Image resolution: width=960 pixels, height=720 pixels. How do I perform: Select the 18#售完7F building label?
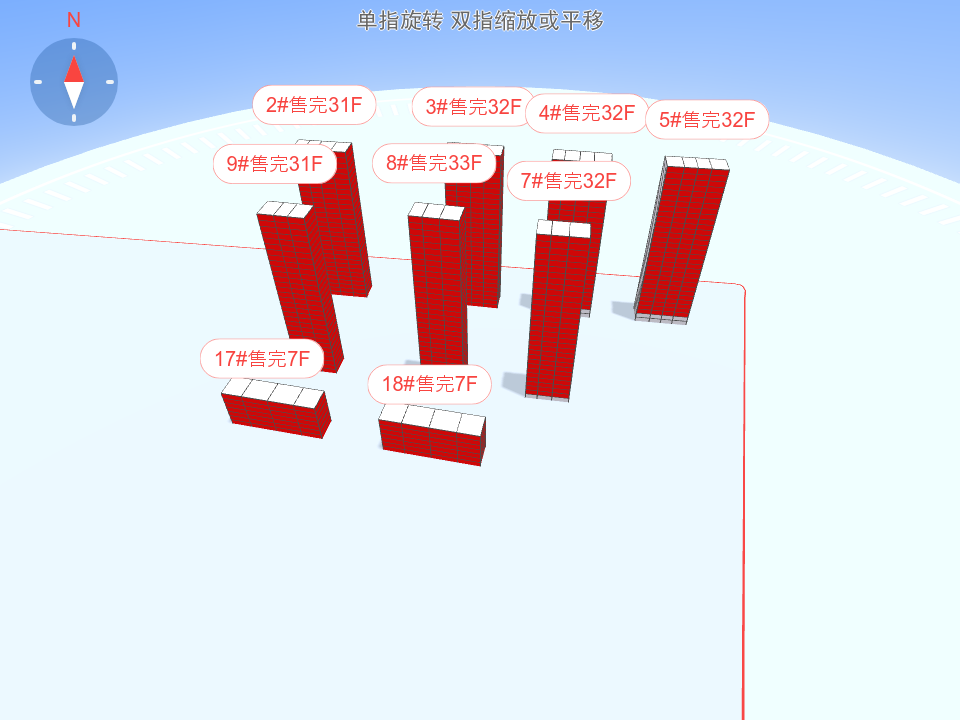pyautogui.click(x=430, y=384)
